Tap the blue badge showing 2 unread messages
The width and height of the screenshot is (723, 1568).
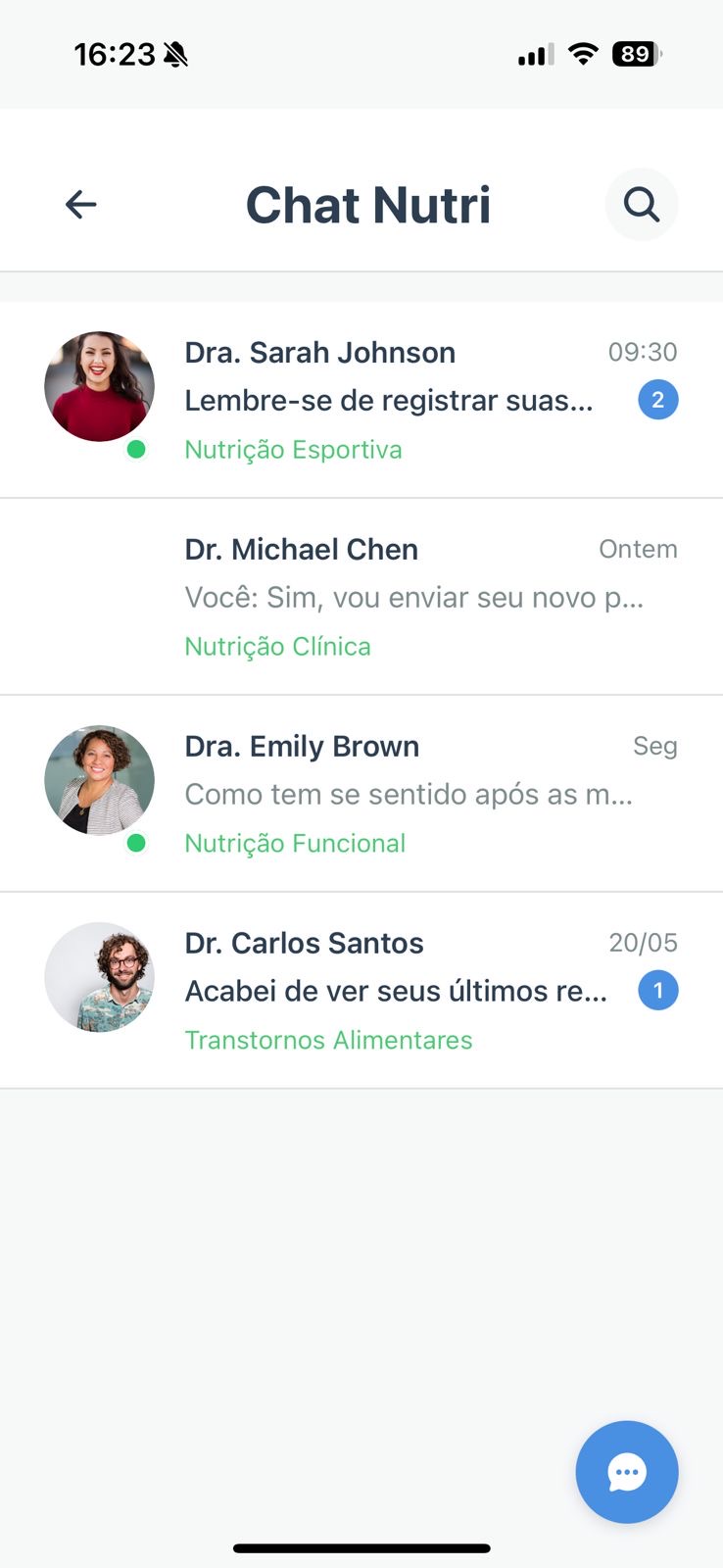(658, 399)
